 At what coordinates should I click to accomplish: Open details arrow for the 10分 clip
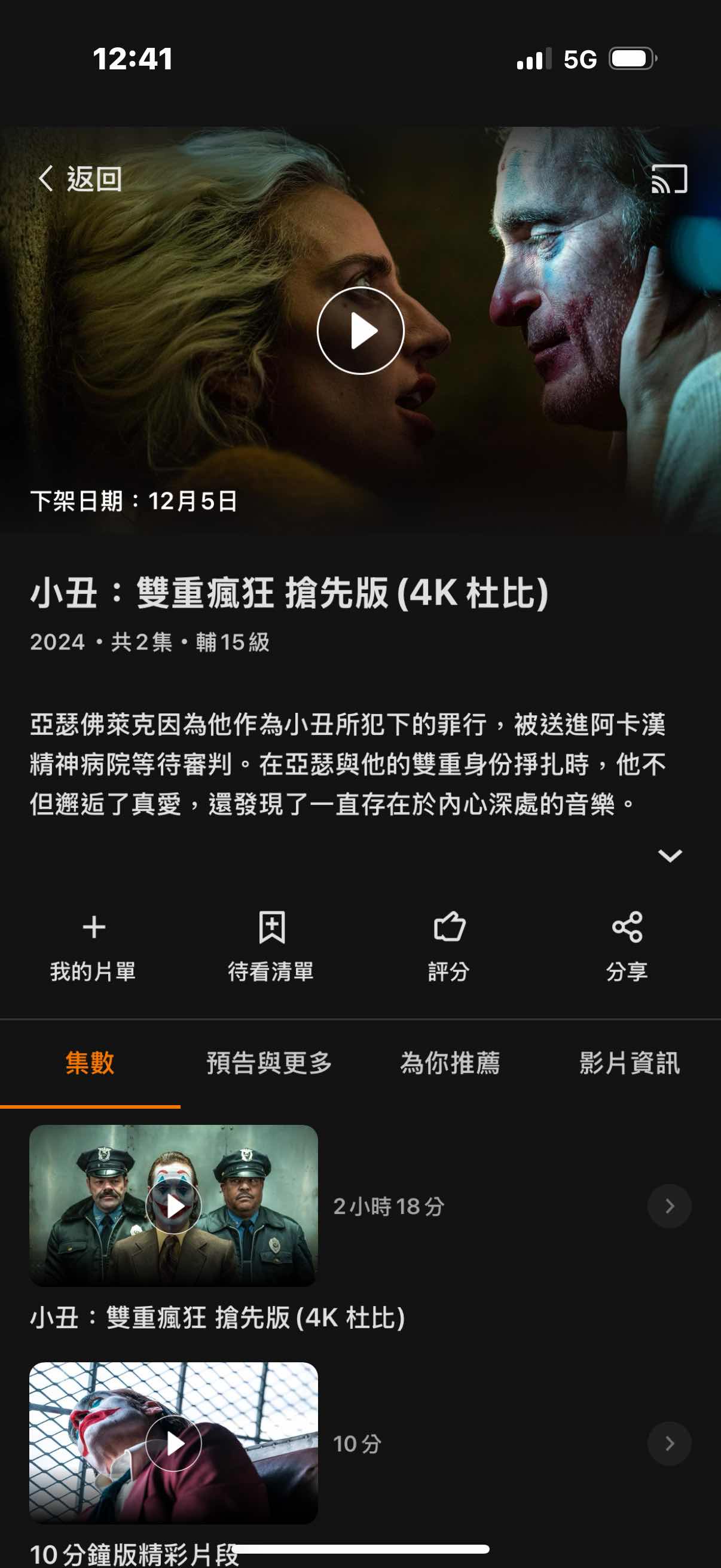669,1443
